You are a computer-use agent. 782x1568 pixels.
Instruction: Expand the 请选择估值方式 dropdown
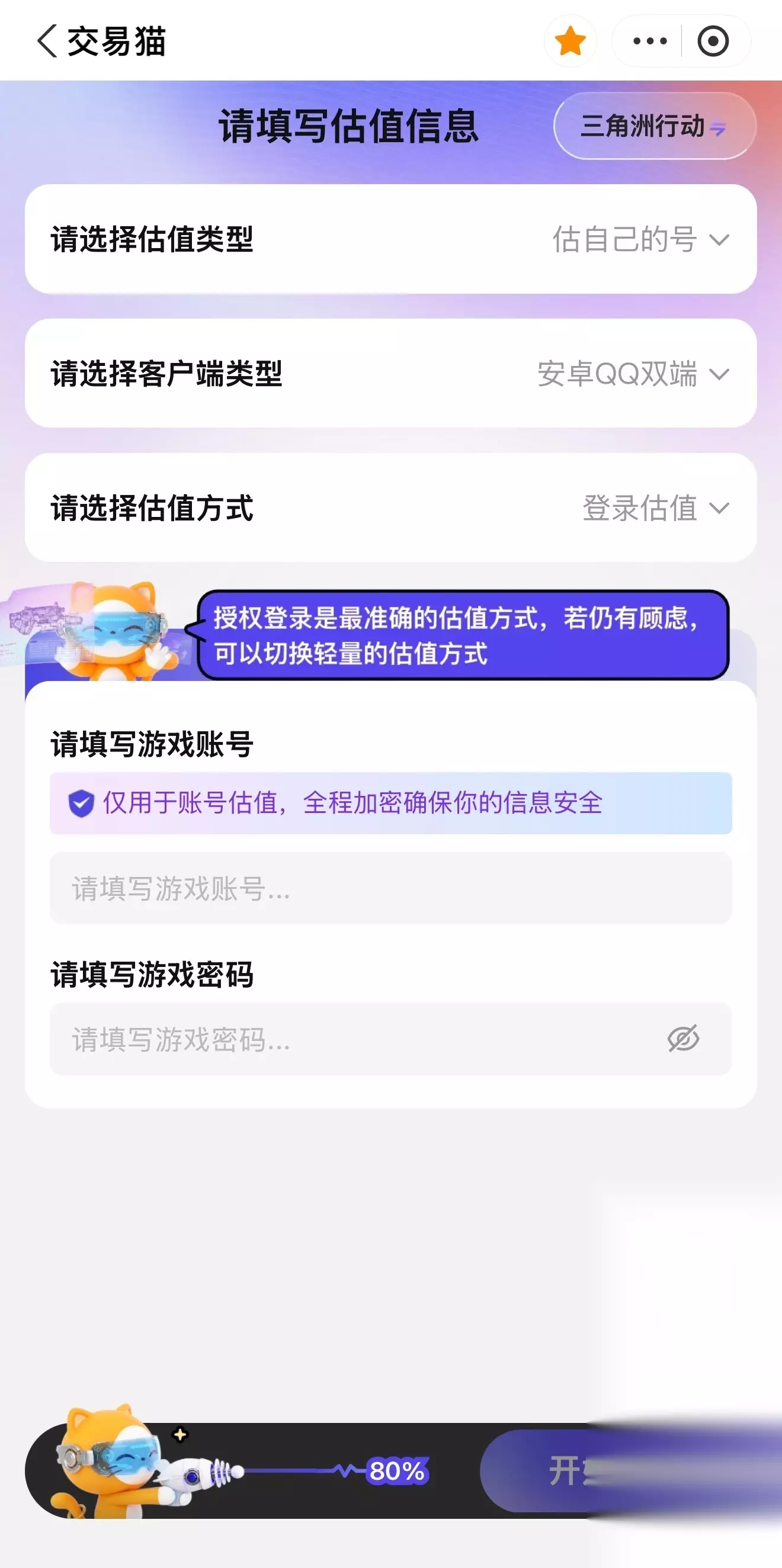390,507
